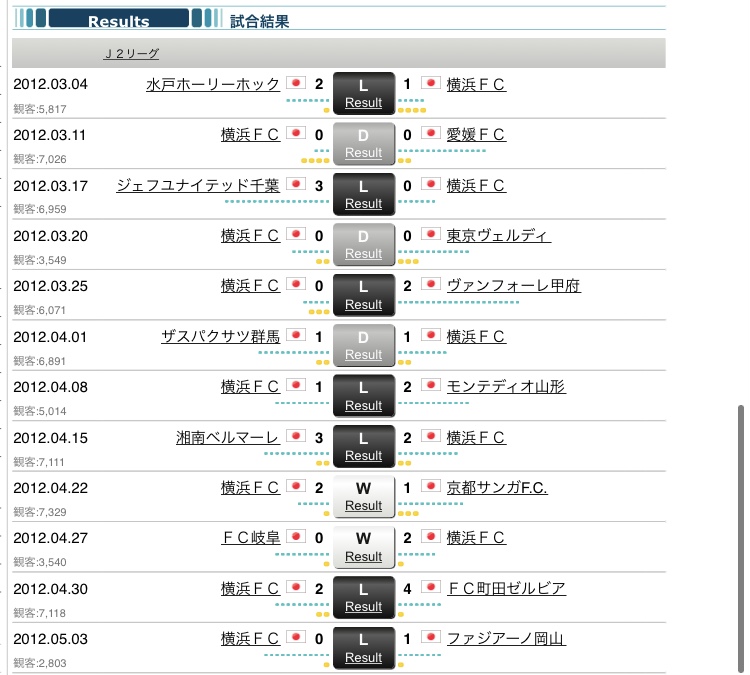
Task: Open ジェフユナイテッド千葉 team page
Action: click(x=197, y=185)
